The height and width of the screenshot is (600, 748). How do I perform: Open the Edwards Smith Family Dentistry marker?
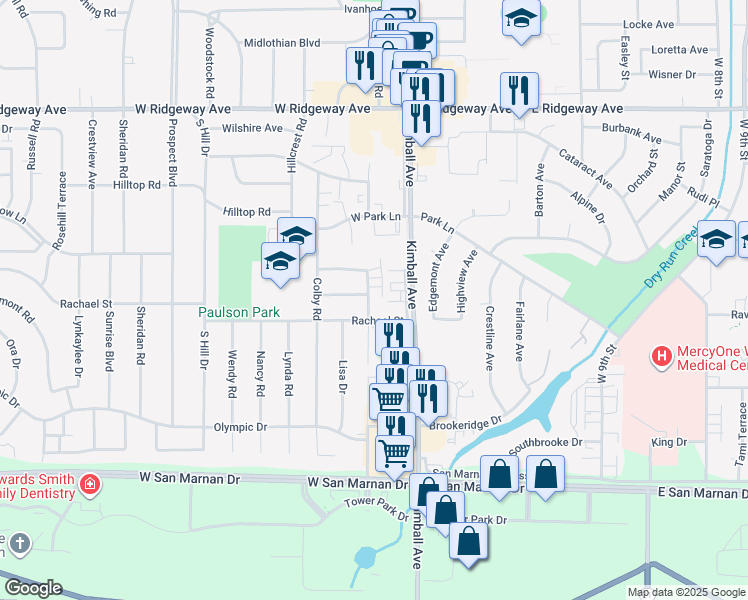(90, 487)
